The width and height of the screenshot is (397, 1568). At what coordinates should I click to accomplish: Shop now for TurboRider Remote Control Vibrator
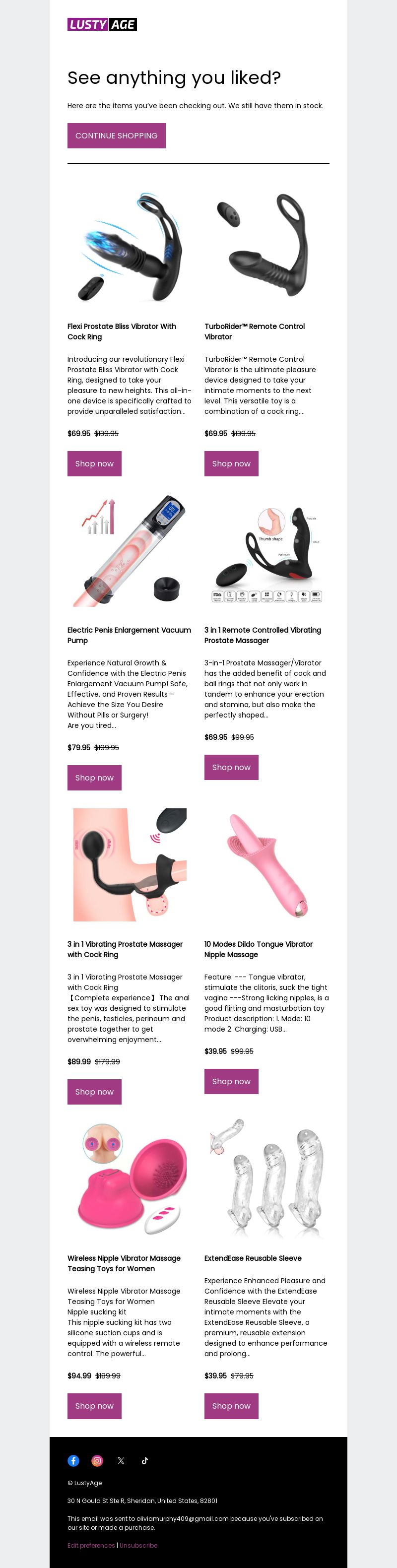[x=231, y=464]
